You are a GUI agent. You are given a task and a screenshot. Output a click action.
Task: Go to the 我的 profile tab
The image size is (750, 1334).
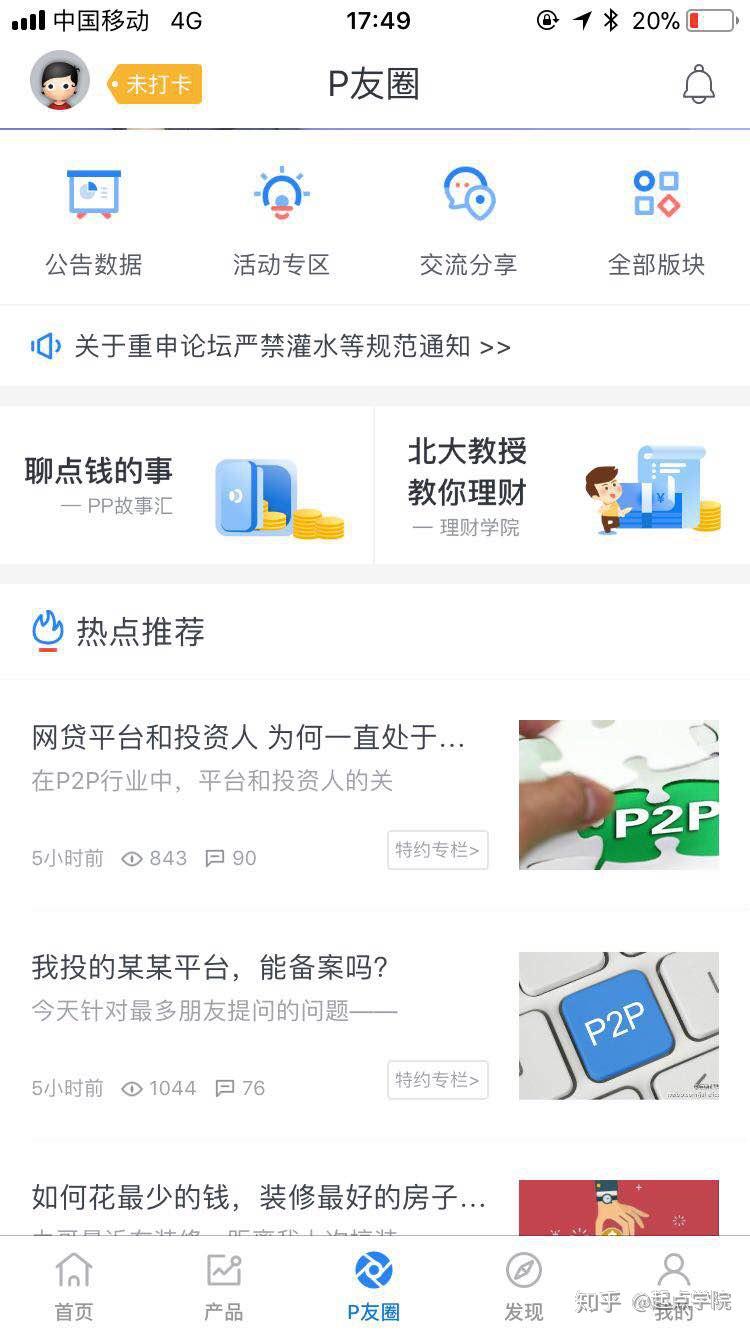pyautogui.click(x=673, y=1287)
